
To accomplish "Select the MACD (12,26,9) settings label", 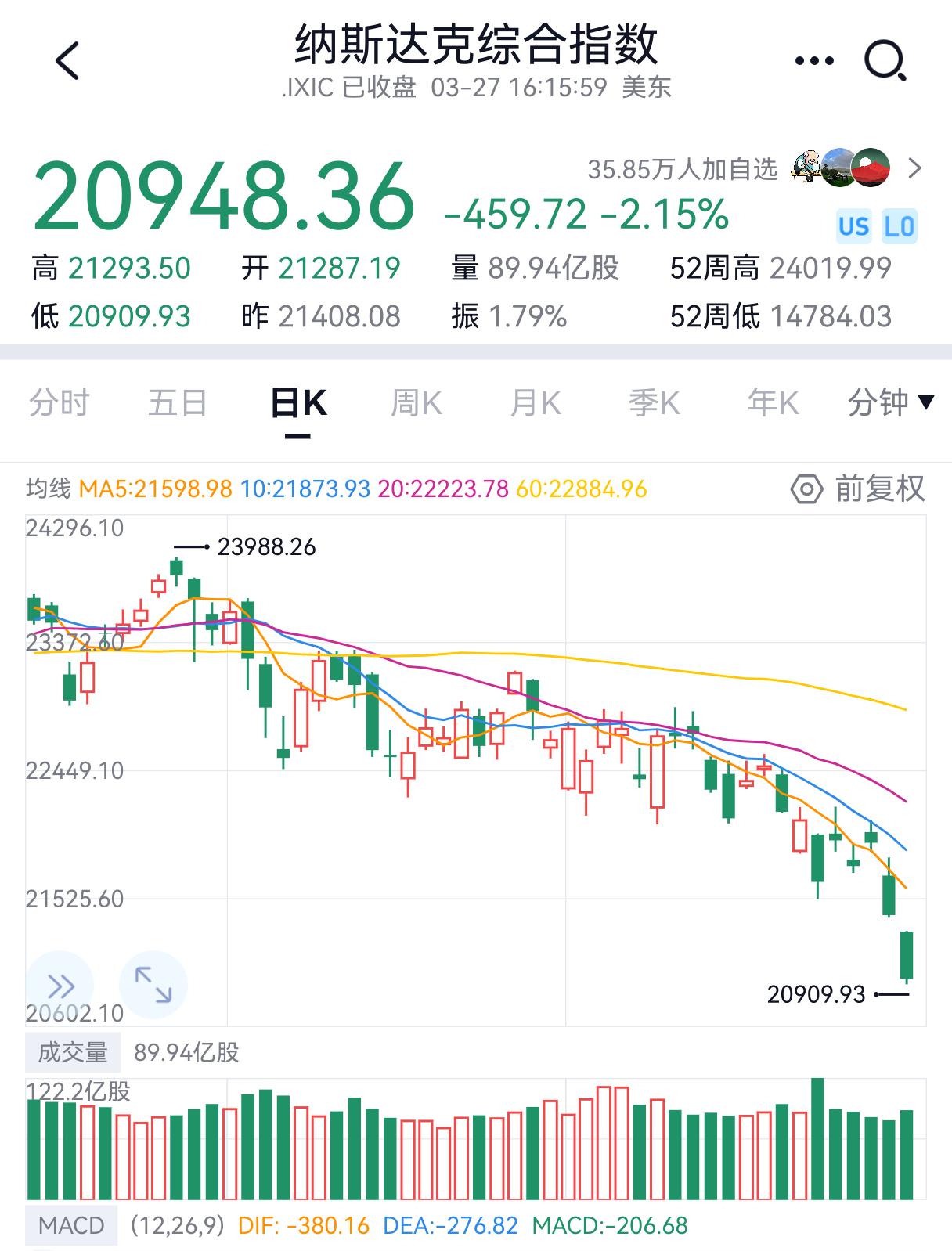I will pyautogui.click(x=176, y=1221).
